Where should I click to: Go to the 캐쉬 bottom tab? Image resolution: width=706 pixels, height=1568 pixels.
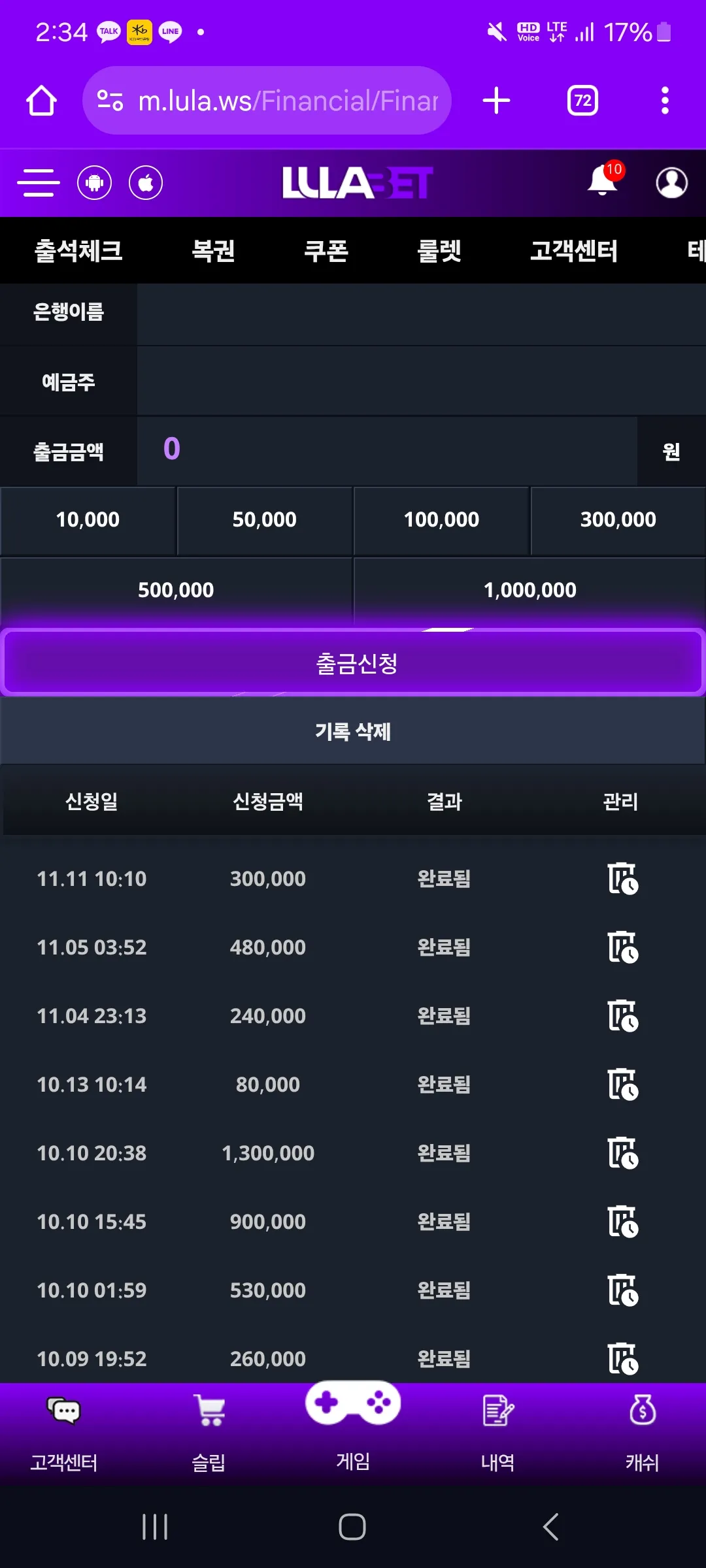642,1434
